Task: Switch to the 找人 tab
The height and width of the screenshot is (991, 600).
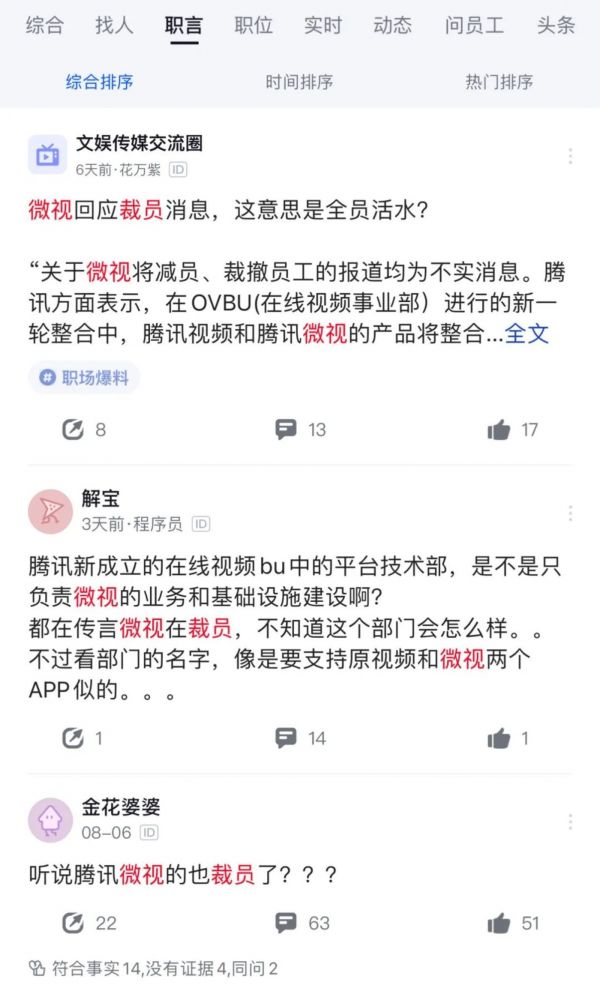Action: click(x=114, y=25)
